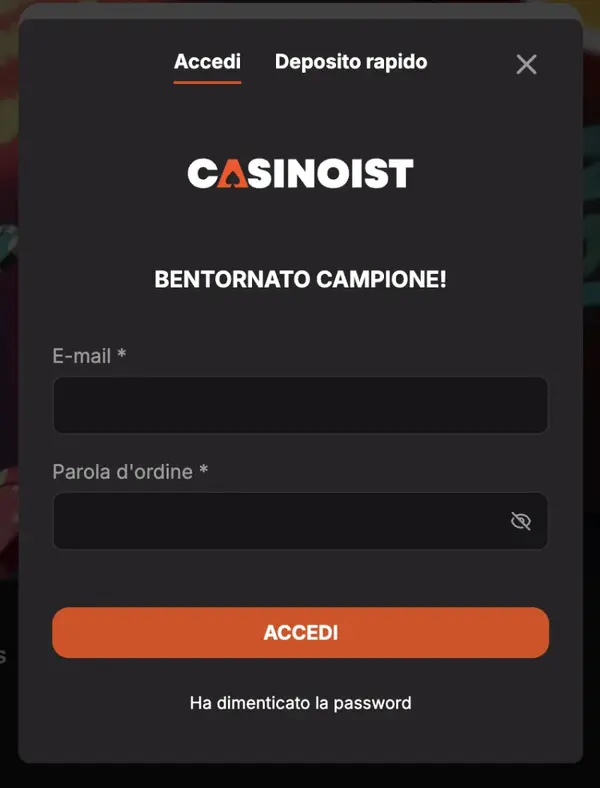Select the Accedi tab
The height and width of the screenshot is (788, 600).
click(207, 62)
